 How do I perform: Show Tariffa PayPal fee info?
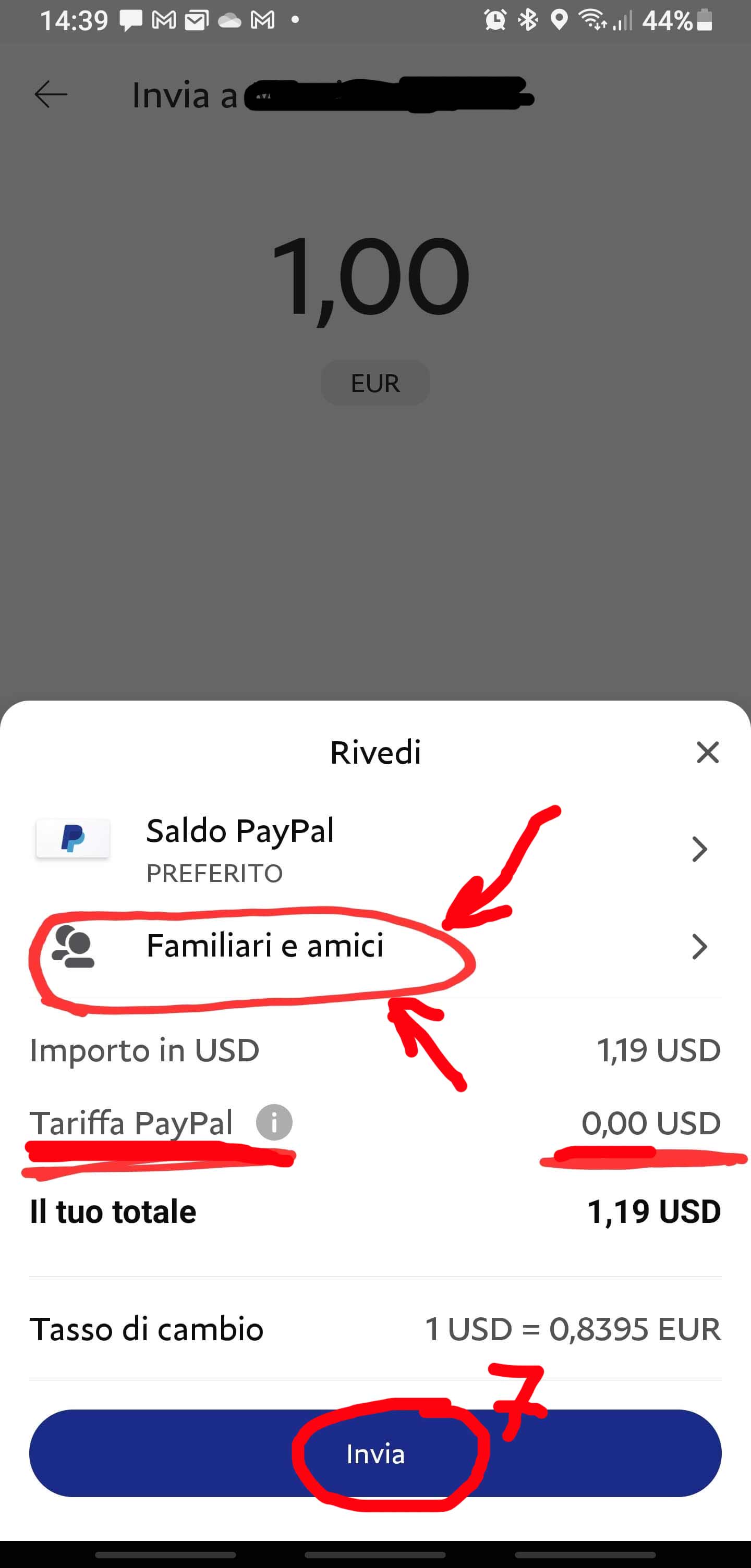tap(274, 1122)
